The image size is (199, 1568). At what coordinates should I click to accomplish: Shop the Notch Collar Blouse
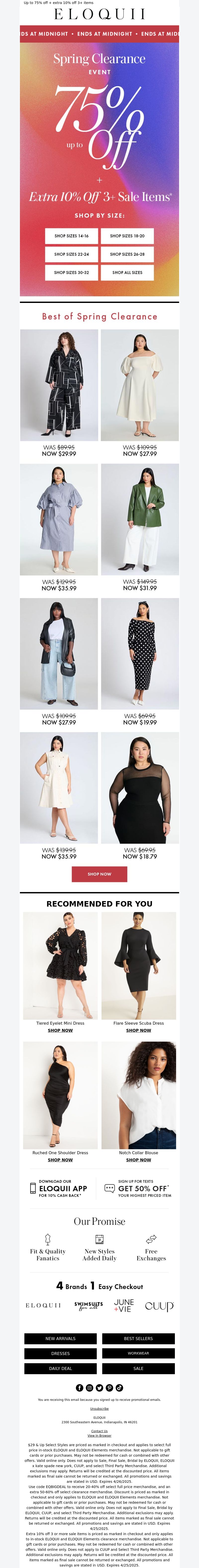pyautogui.click(x=139, y=1160)
